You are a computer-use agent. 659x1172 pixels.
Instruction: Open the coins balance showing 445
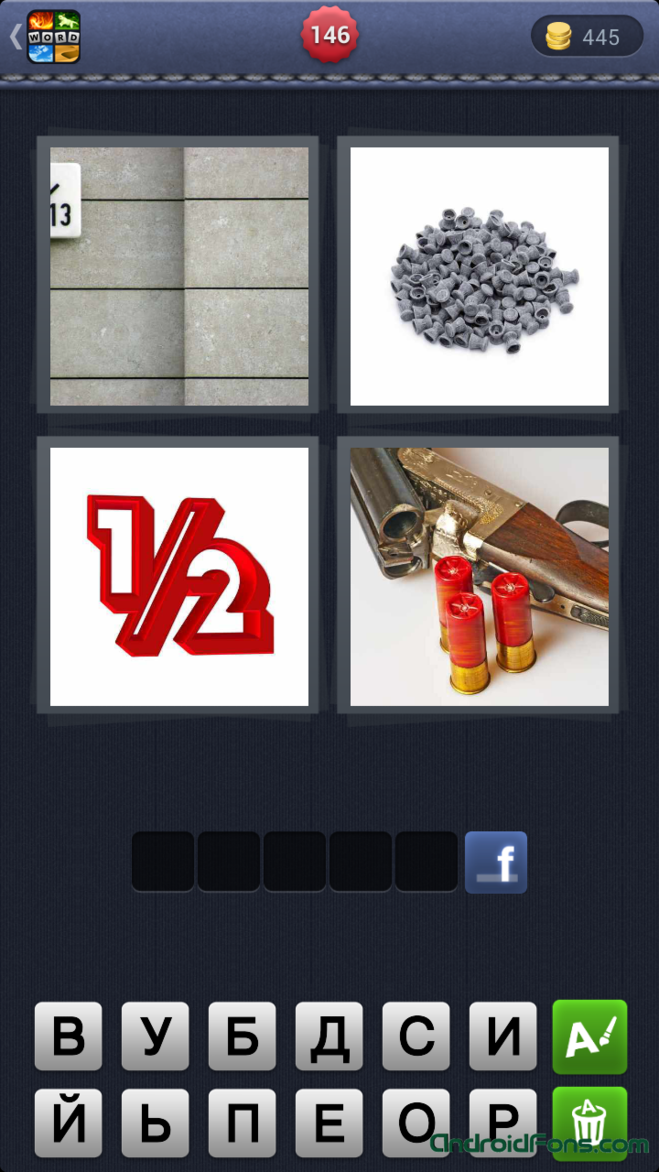pyautogui.click(x=586, y=37)
